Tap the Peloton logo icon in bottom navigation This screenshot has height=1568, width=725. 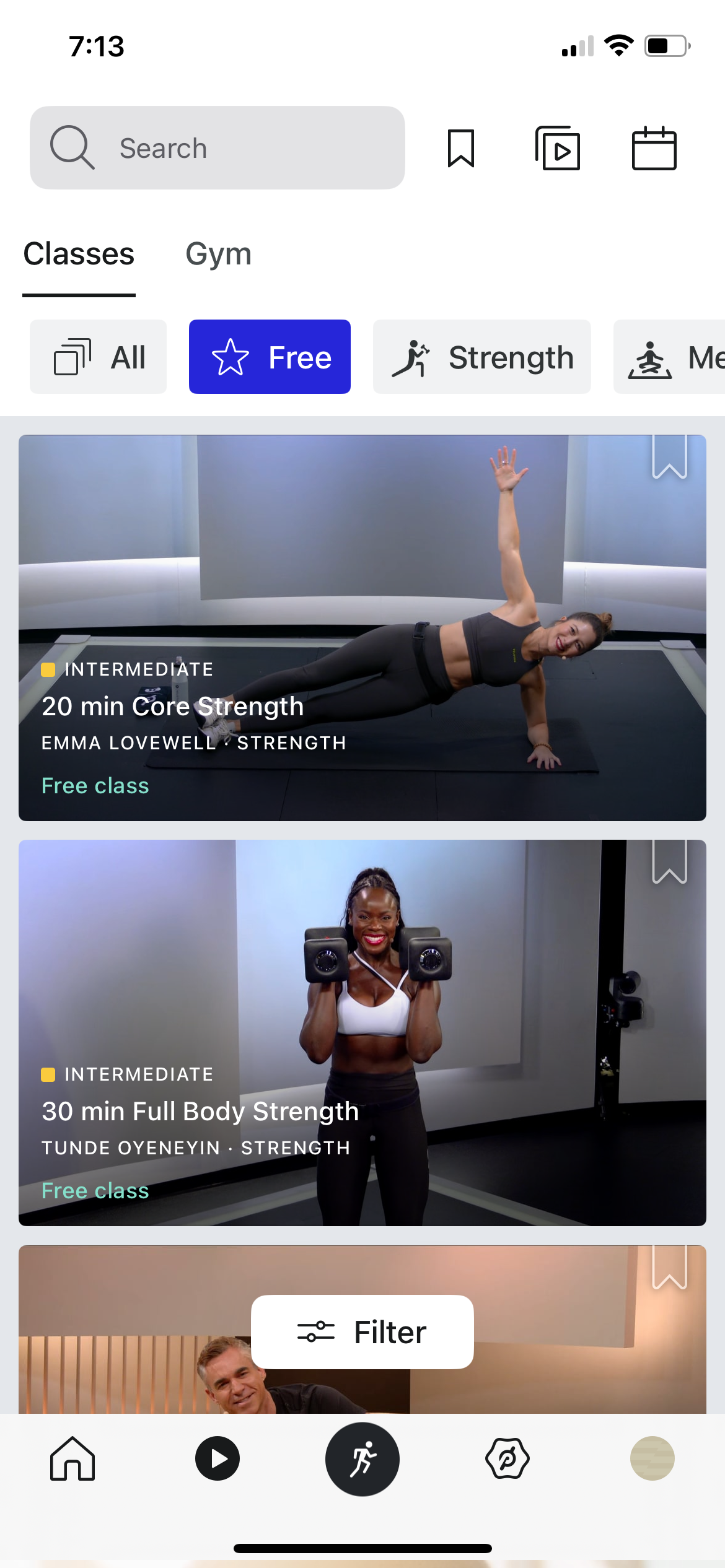pos(507,1458)
